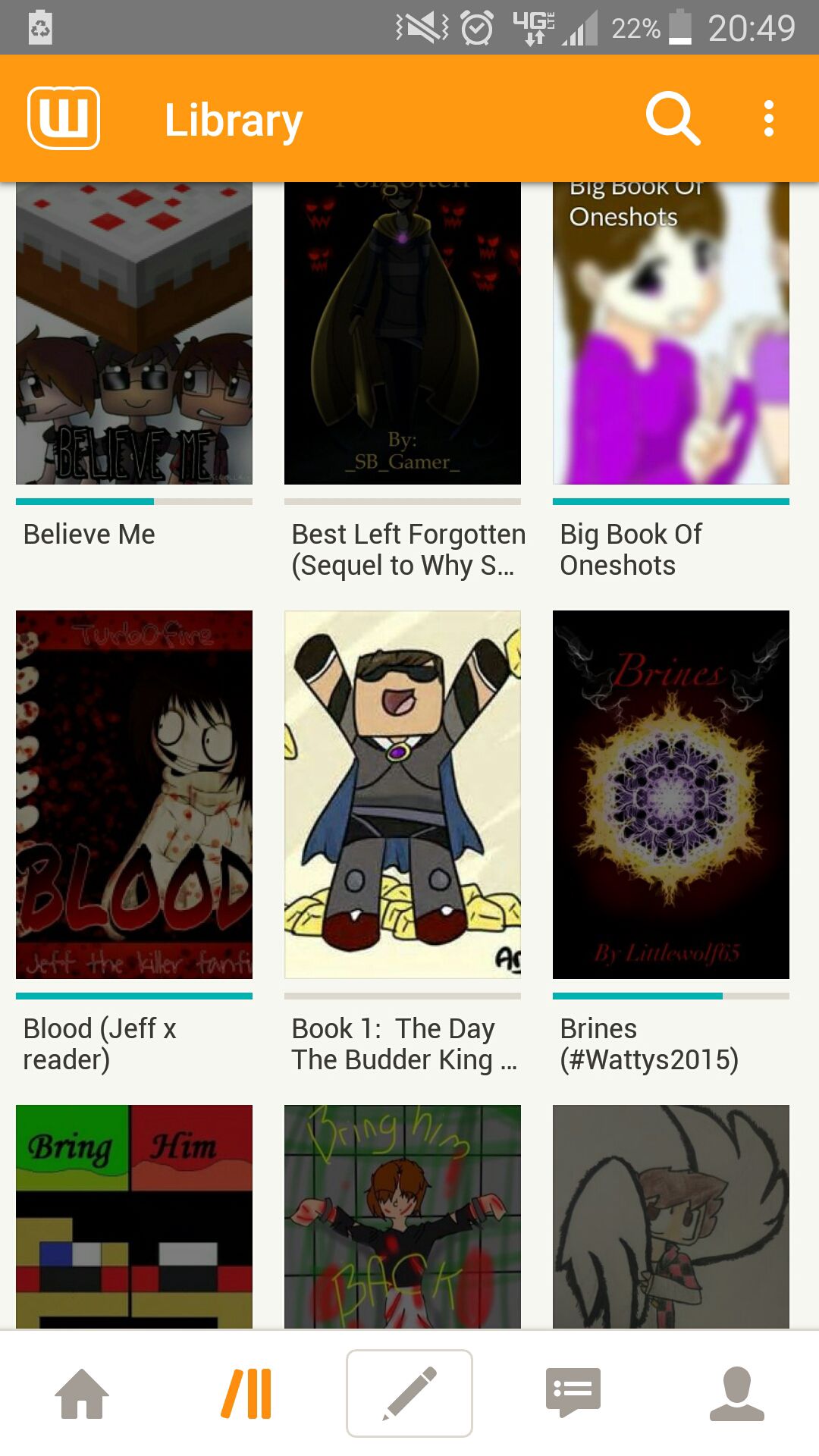The height and width of the screenshot is (1456, 819).
Task: Open Blood (Jeff x reader) story
Action: tap(134, 794)
